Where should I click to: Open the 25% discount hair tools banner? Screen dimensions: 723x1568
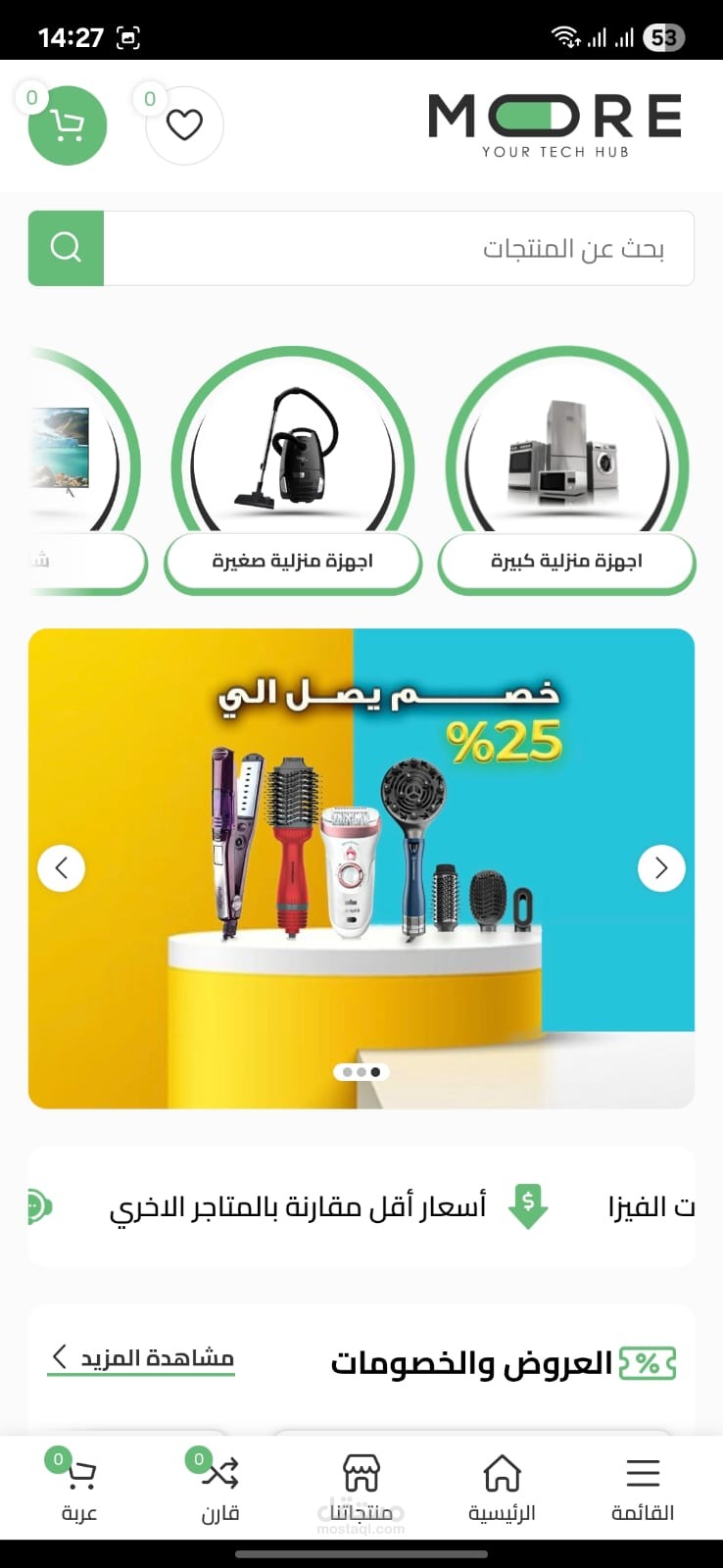click(x=361, y=868)
